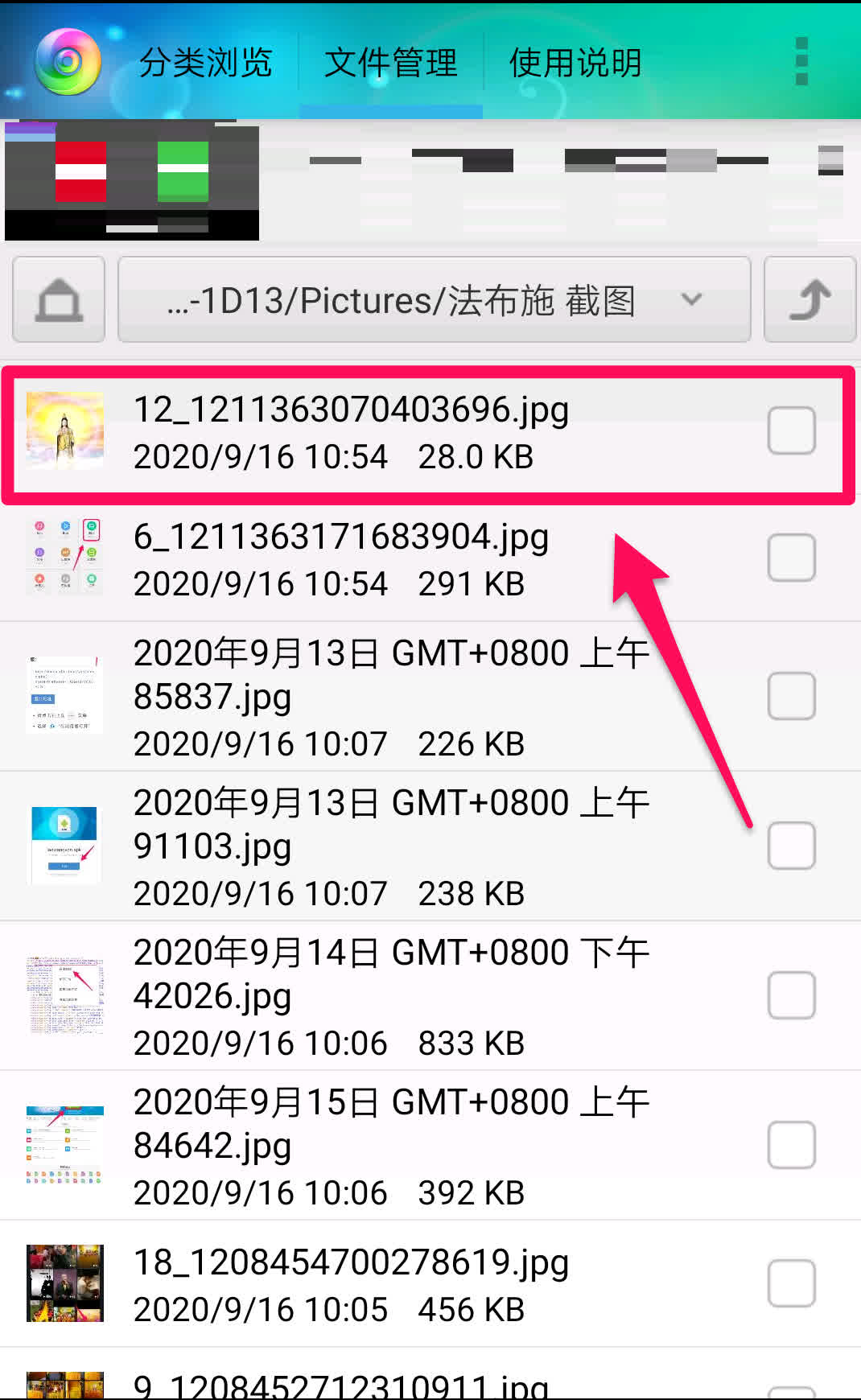Switch to the 文件管理 tab
The image size is (861, 1400).
(x=391, y=63)
